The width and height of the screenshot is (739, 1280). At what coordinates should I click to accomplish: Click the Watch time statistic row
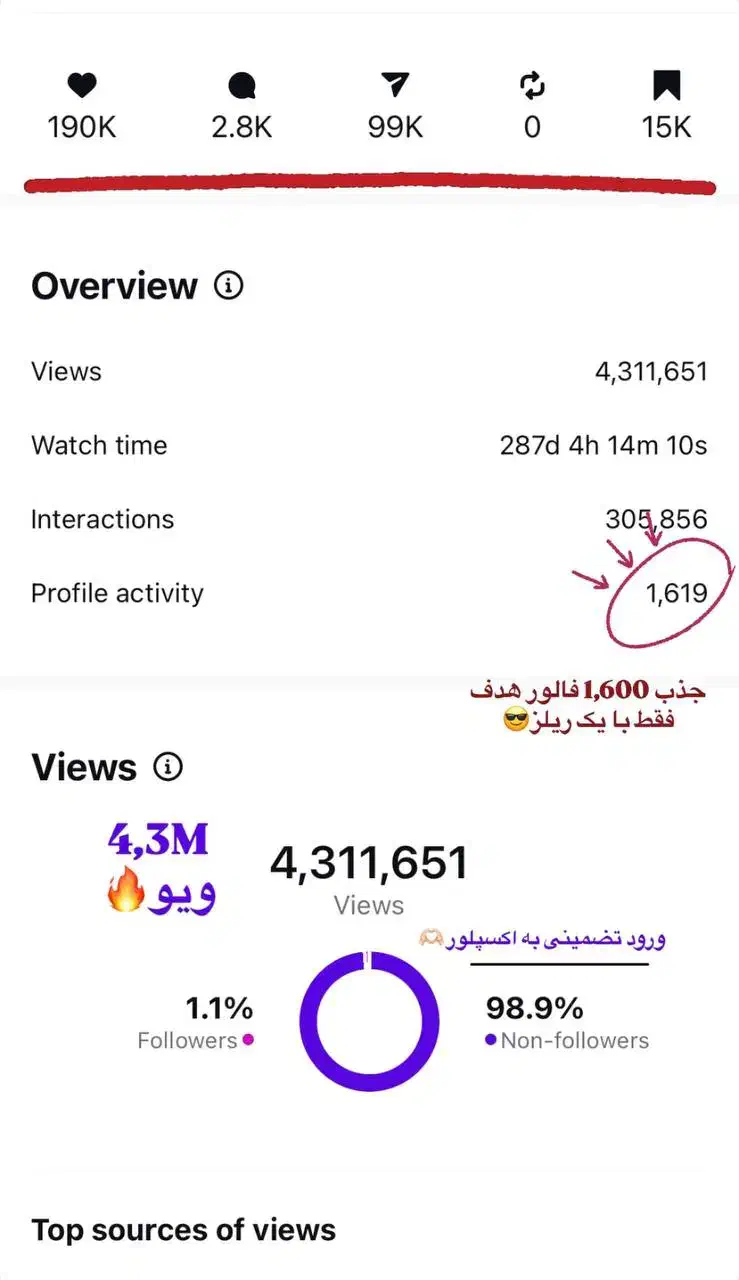coord(370,445)
